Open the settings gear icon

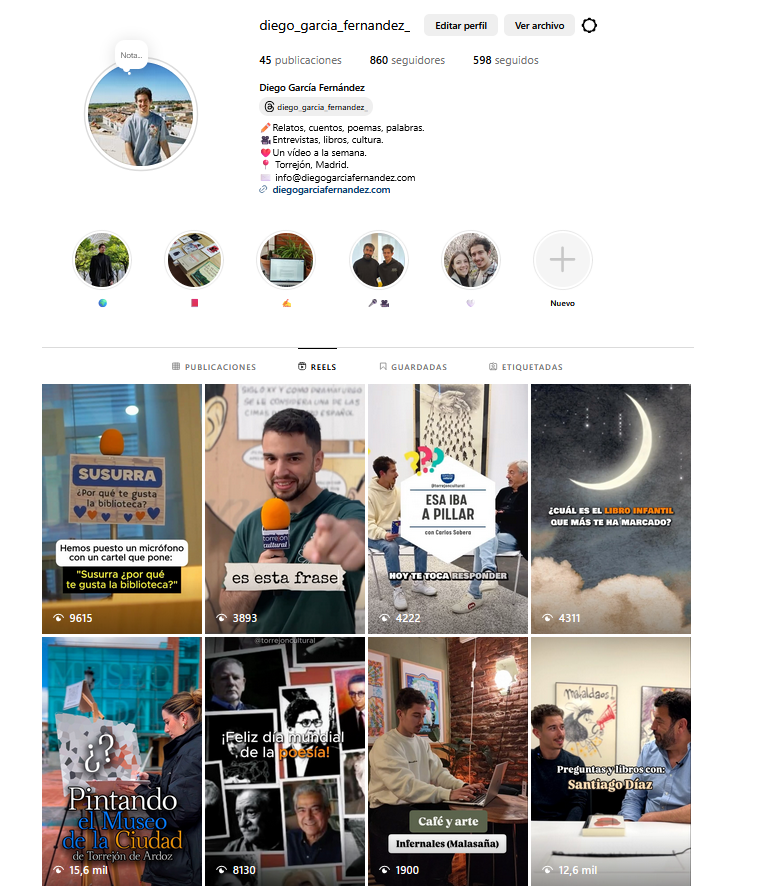click(x=589, y=25)
